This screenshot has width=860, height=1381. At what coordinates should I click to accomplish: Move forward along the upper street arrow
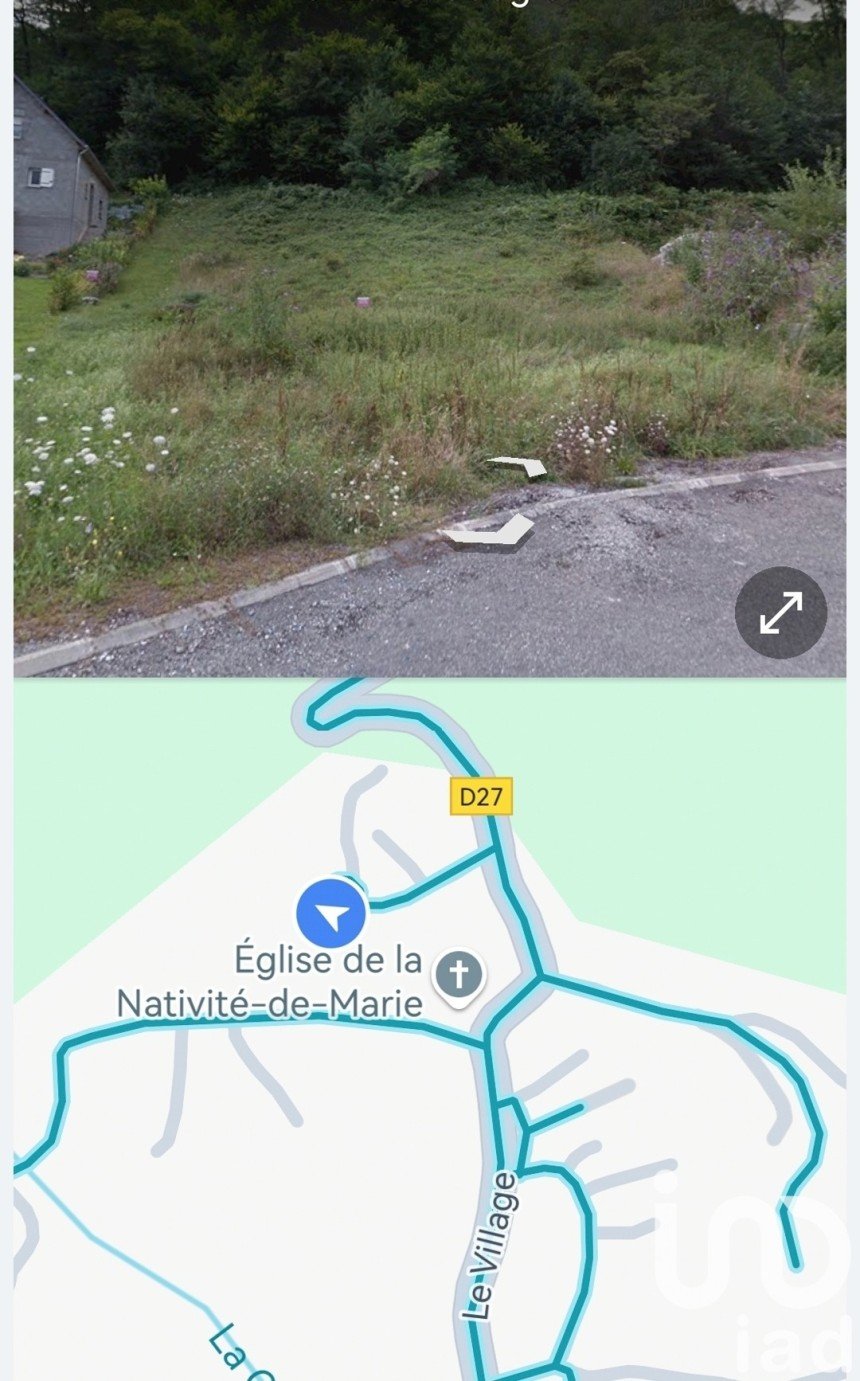tap(518, 467)
